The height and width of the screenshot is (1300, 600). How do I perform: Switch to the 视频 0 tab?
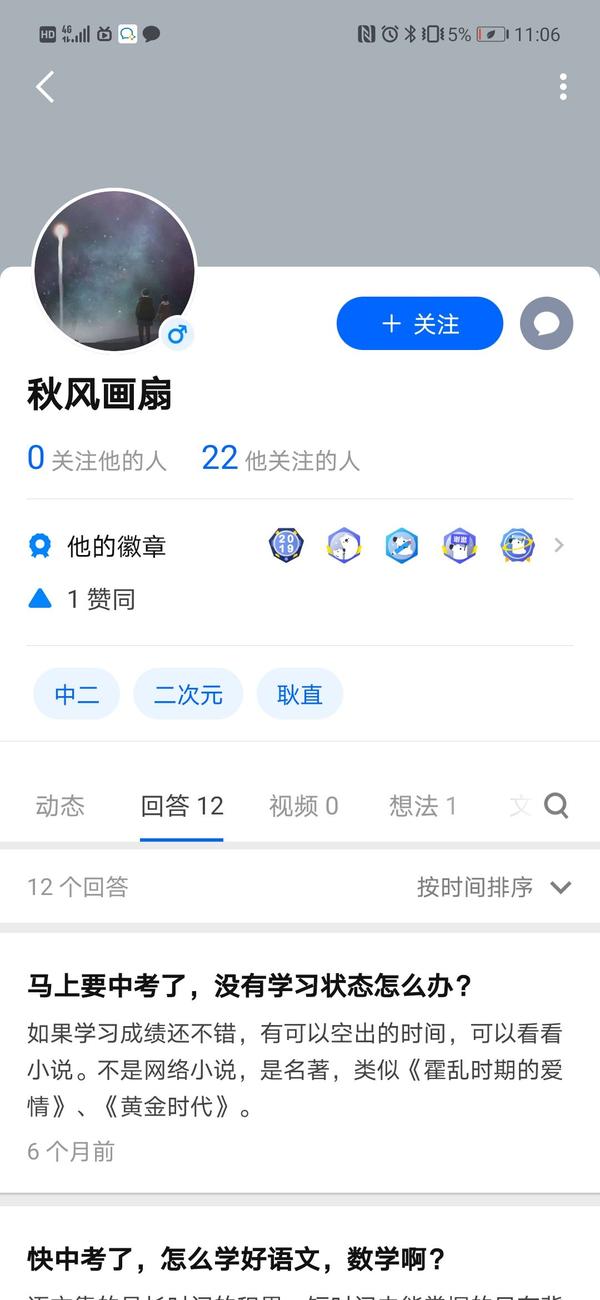(x=304, y=806)
